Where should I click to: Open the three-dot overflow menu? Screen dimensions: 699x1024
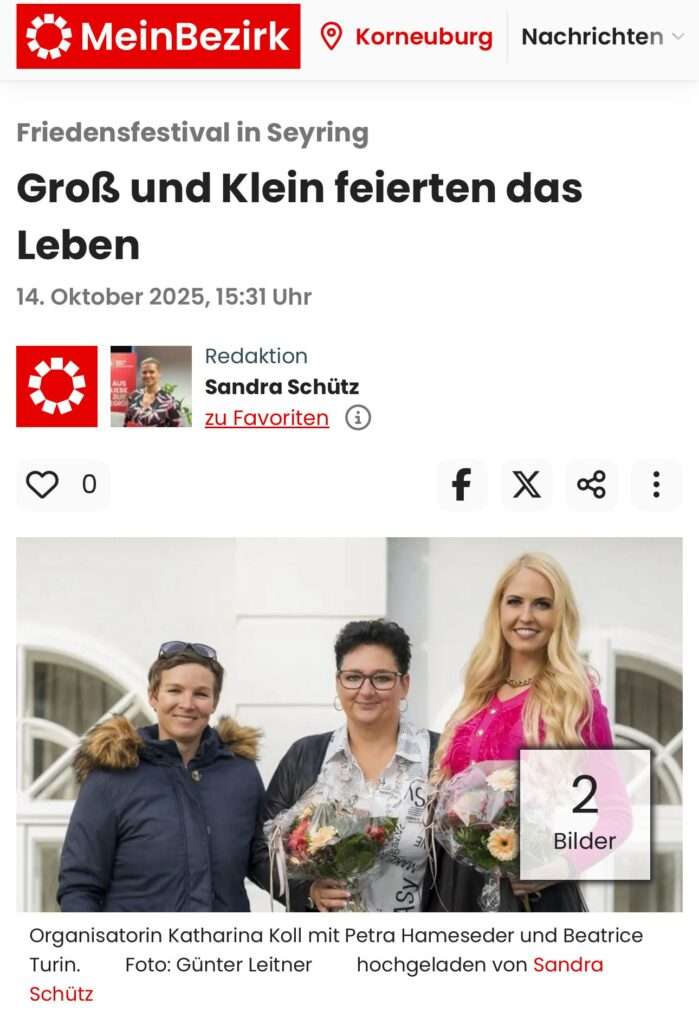coord(656,485)
